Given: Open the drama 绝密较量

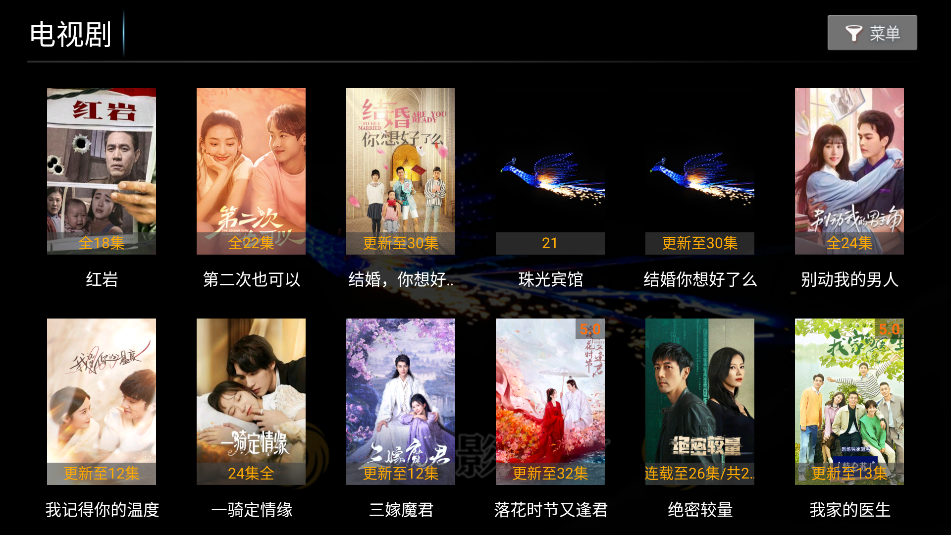Looking at the screenshot, I should coord(700,402).
